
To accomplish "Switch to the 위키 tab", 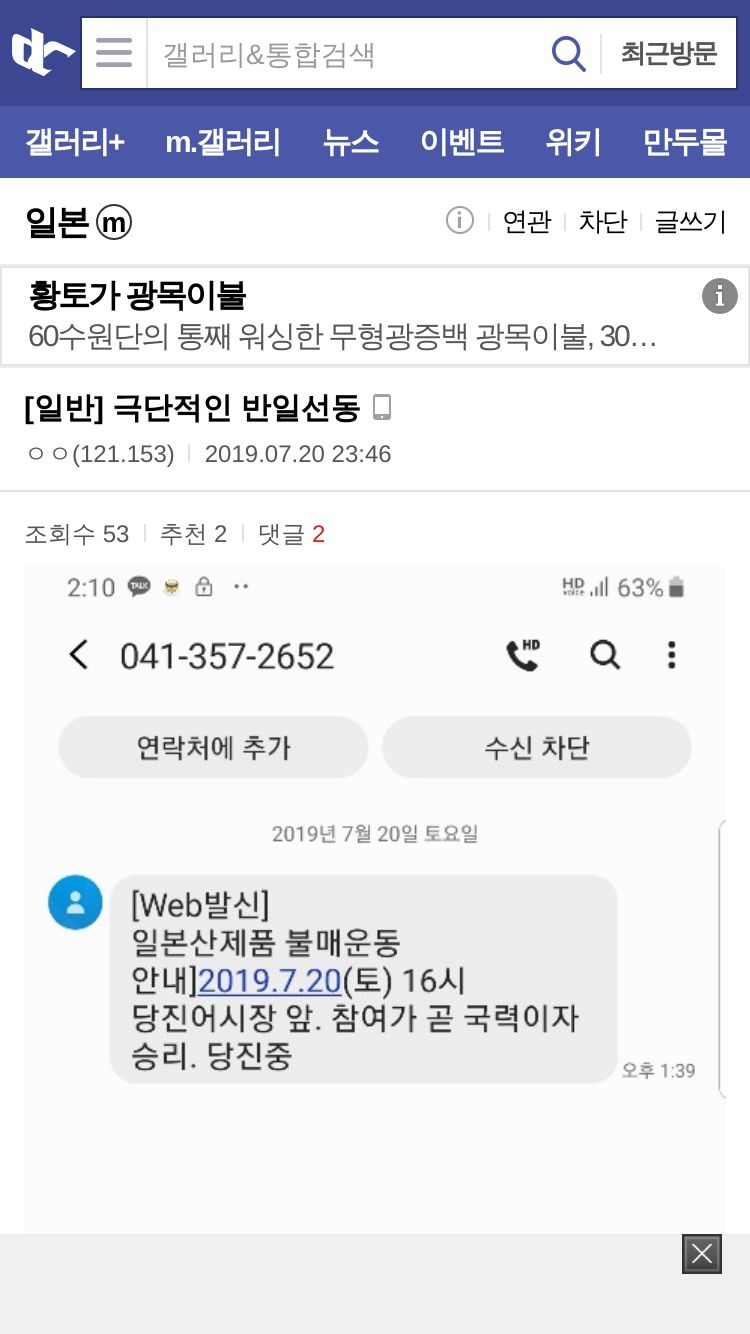I will pos(573,142).
